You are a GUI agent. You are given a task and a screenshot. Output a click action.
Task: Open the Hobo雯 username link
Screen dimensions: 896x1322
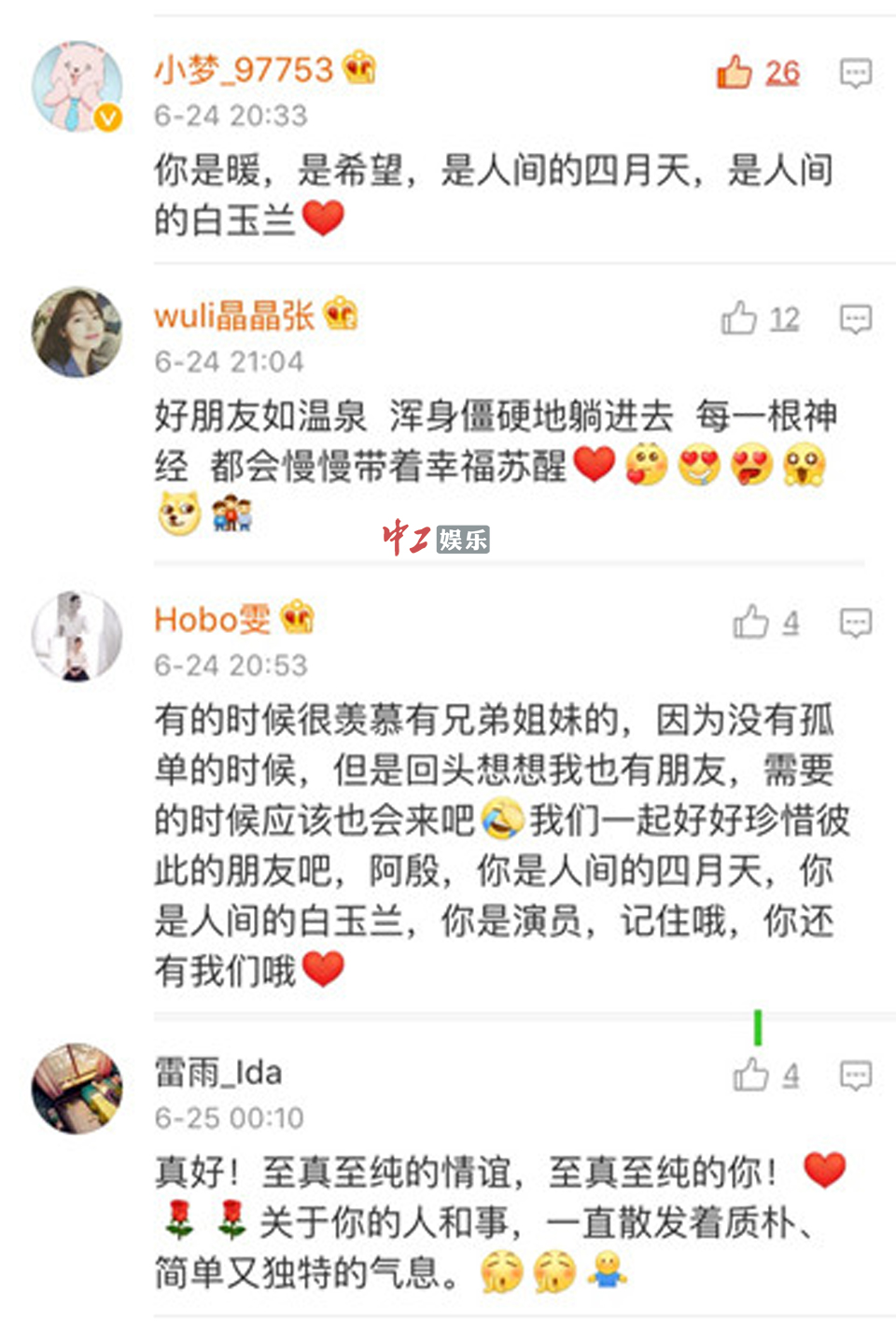213,619
